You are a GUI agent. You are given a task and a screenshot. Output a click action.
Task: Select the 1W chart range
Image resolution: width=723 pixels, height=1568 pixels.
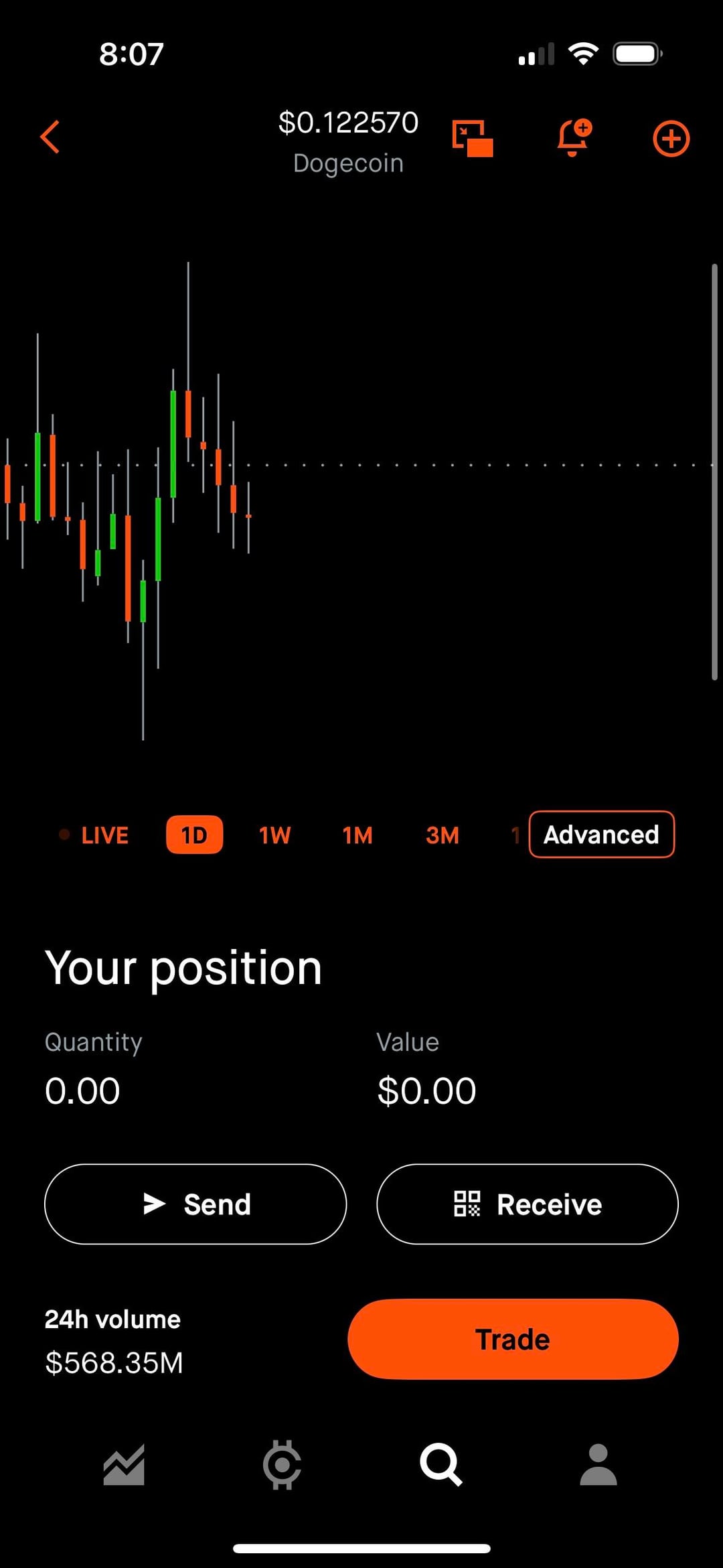click(274, 835)
